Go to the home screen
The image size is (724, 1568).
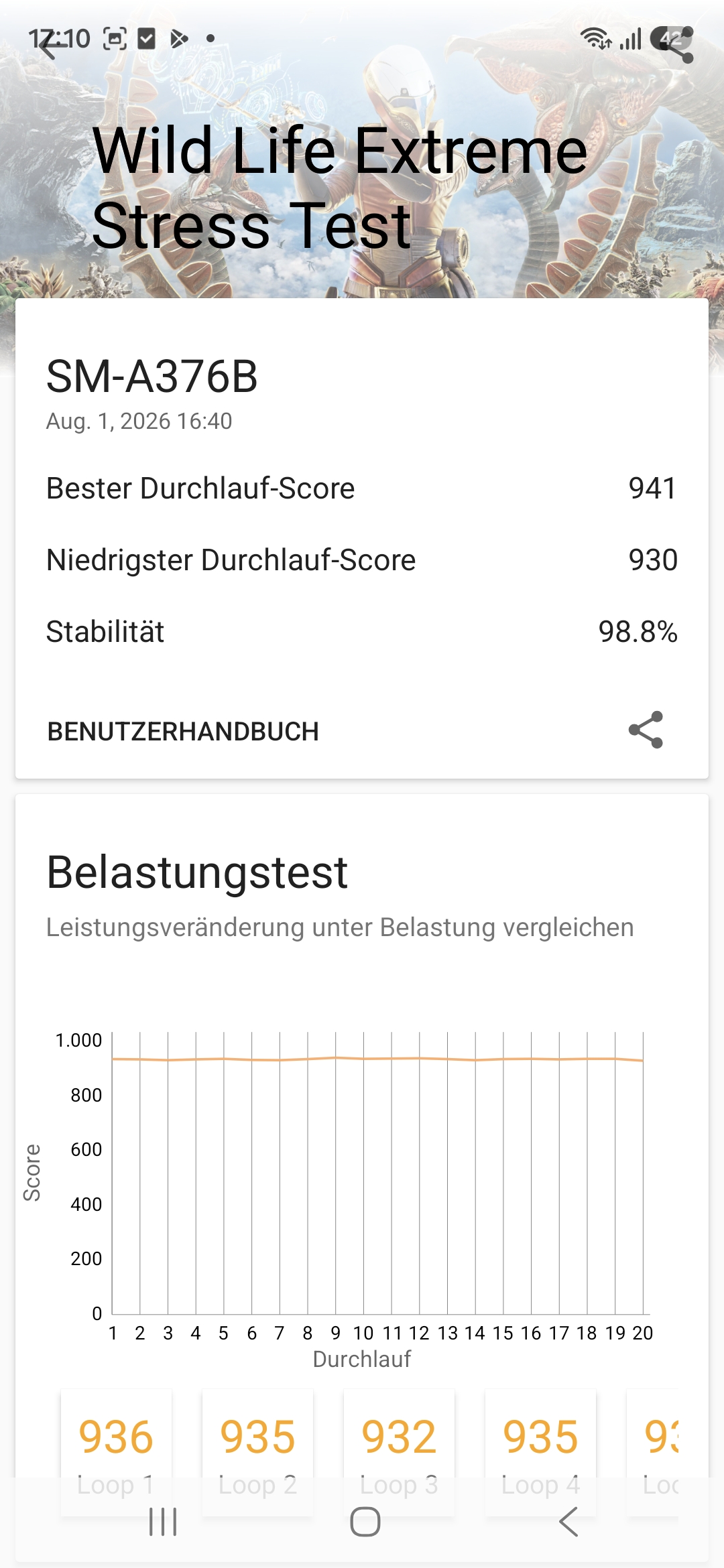tap(365, 1521)
